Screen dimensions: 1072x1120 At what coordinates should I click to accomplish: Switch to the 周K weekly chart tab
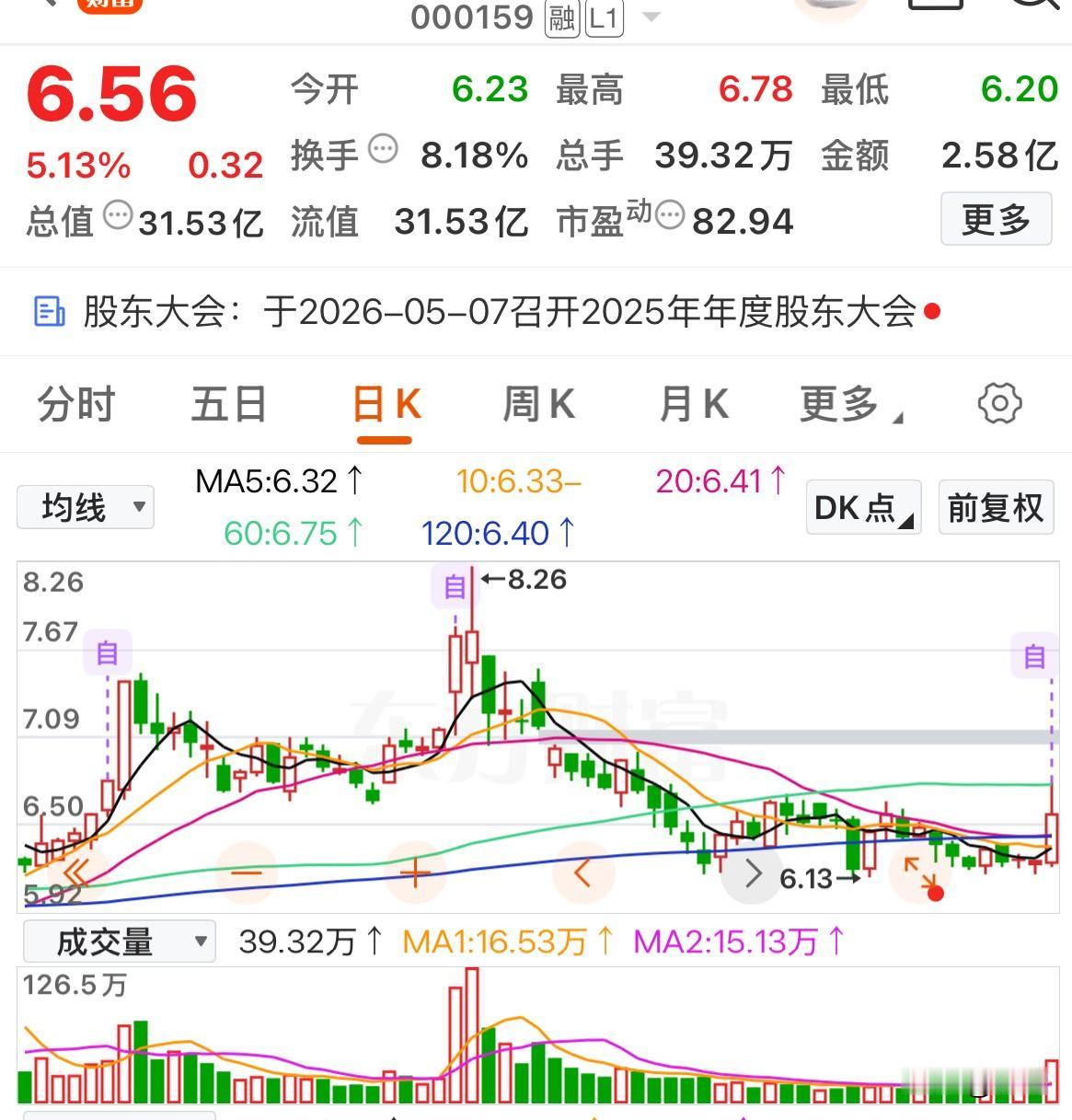point(538,403)
